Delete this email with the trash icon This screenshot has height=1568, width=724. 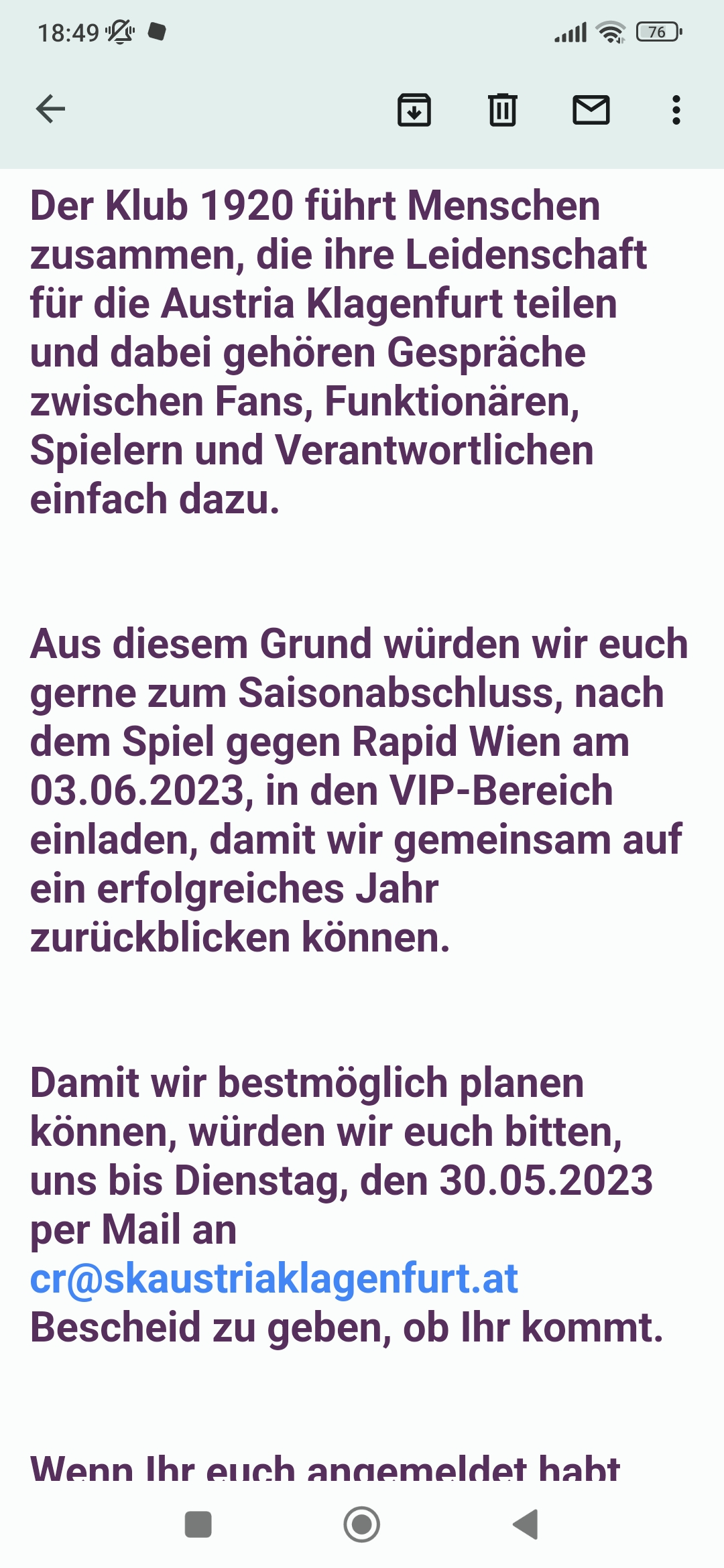[502, 110]
